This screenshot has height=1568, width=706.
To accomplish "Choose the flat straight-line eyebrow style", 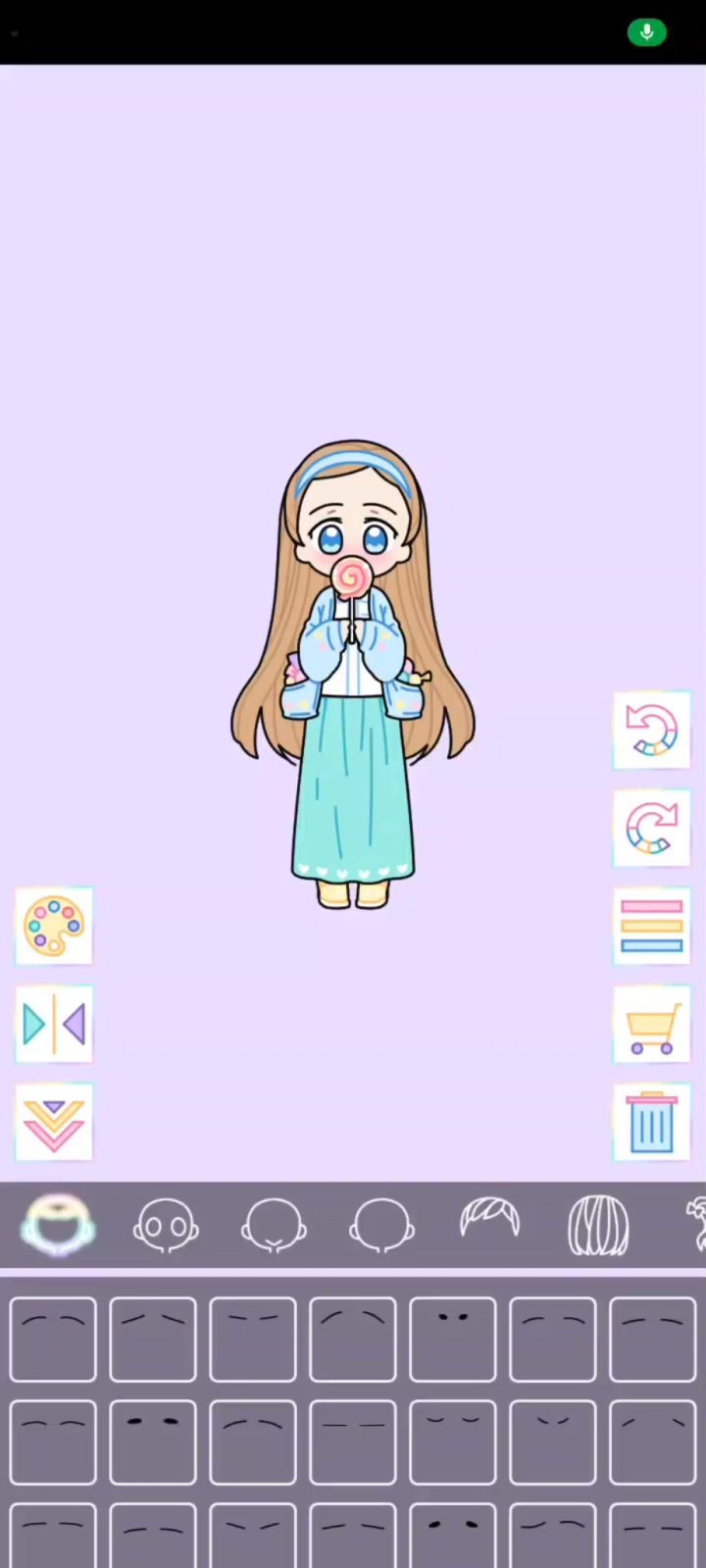I will pos(353,1442).
